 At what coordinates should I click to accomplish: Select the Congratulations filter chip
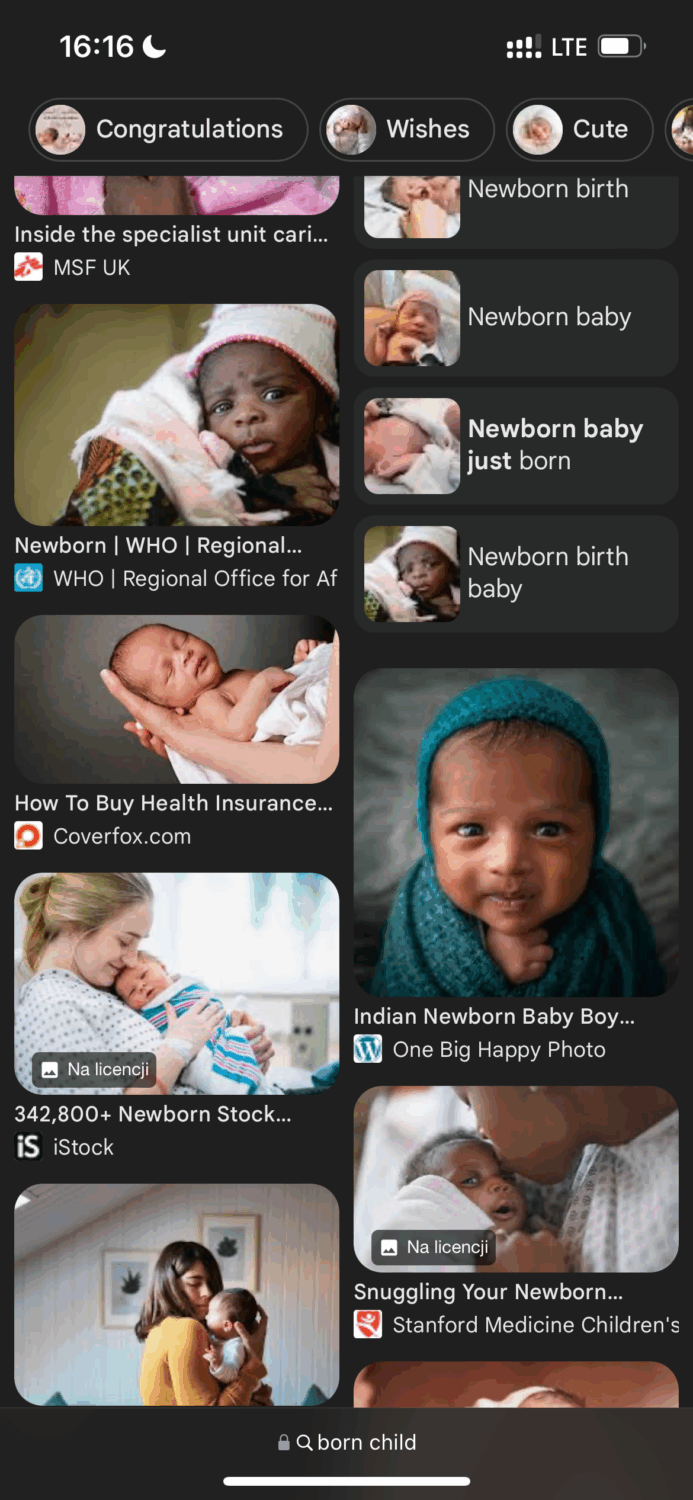click(168, 130)
